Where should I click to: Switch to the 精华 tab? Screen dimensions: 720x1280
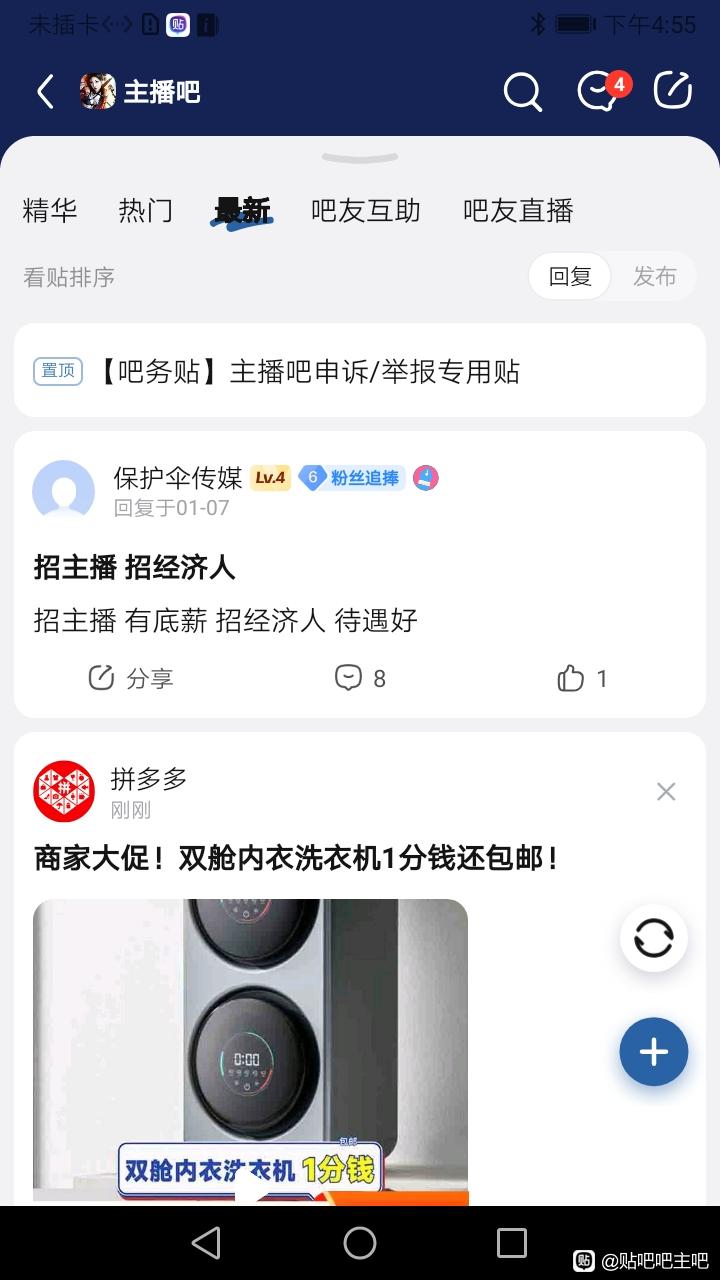click(50, 211)
